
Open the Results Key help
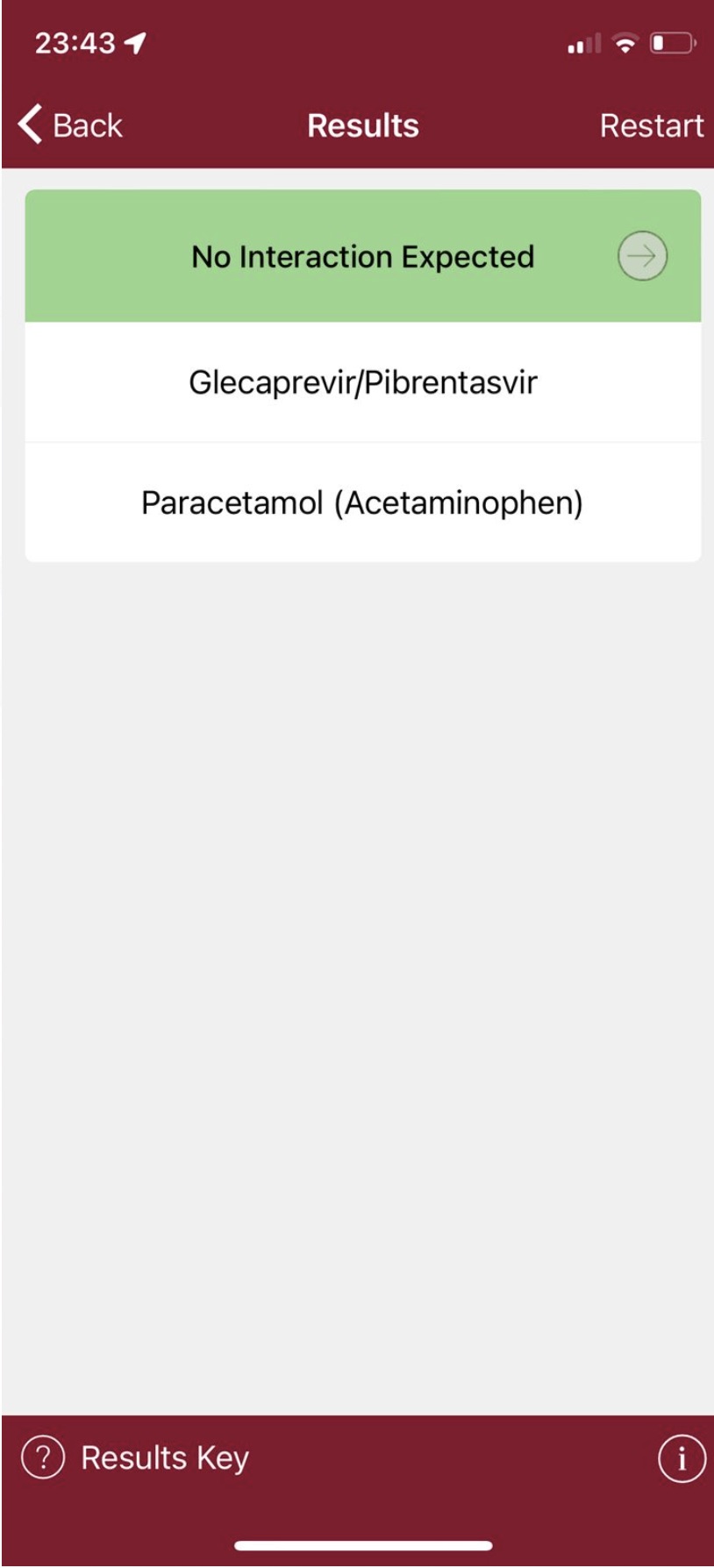[136, 1458]
